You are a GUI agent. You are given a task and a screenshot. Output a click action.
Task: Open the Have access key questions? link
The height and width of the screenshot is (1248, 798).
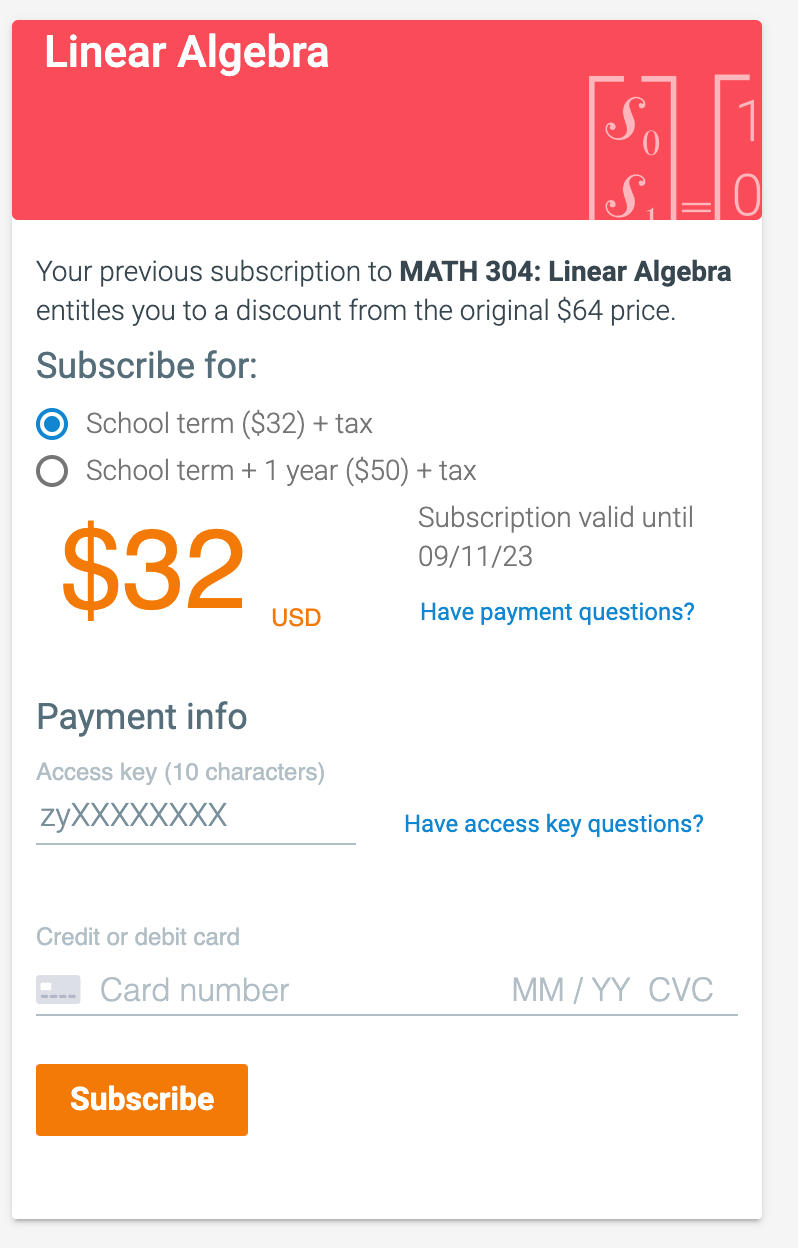coord(553,824)
